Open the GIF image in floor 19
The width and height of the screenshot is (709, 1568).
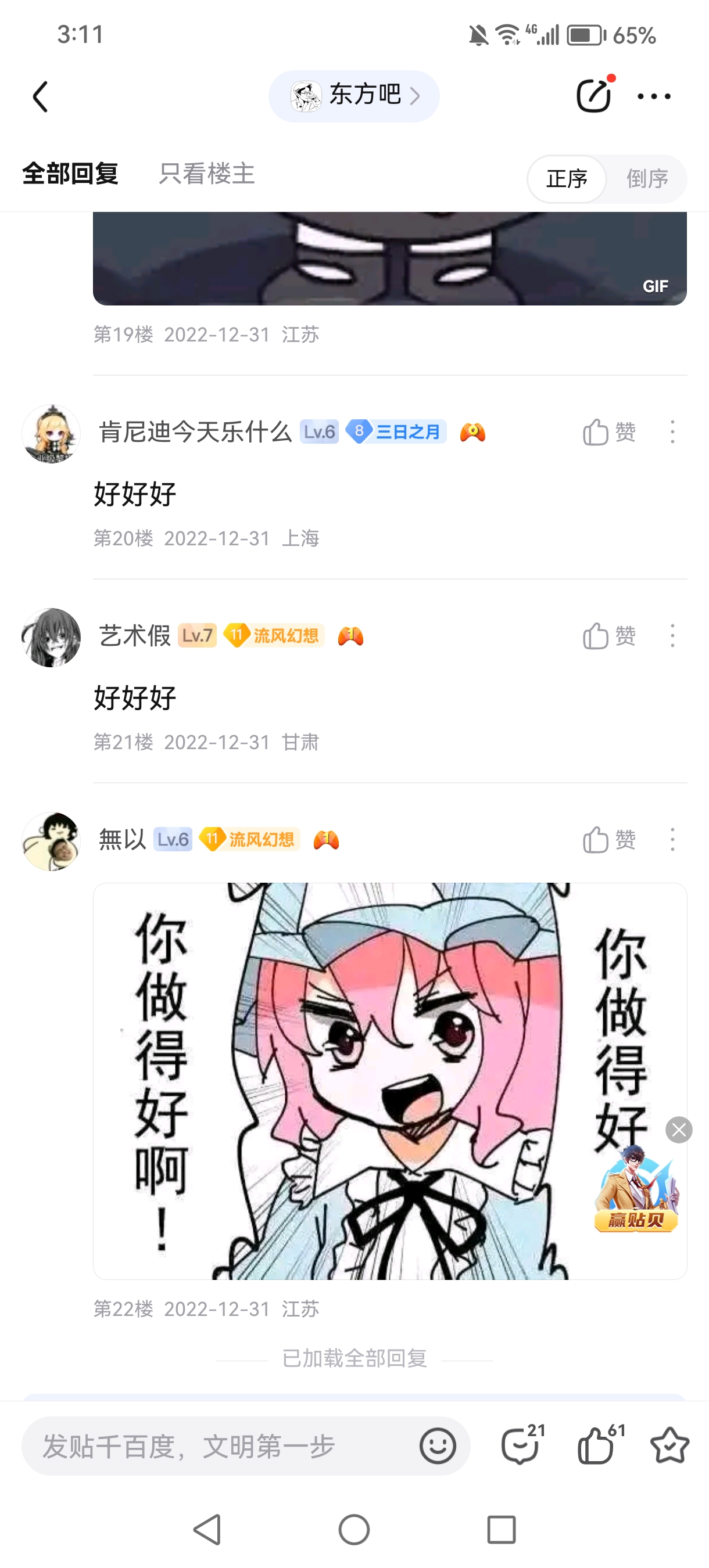[390, 258]
